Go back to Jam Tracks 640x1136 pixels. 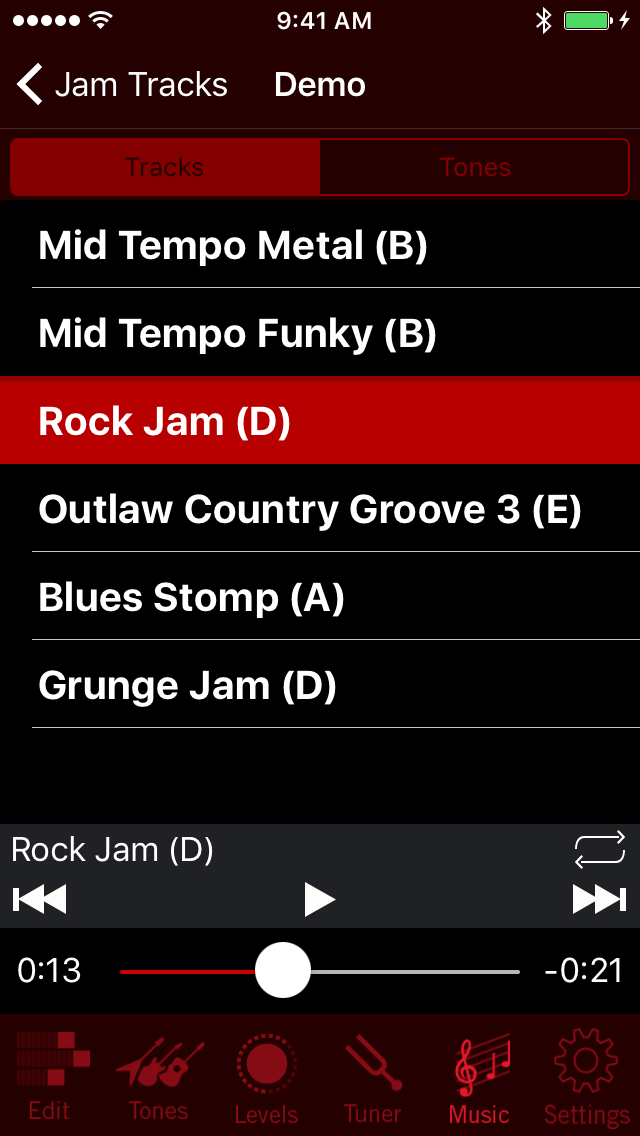coord(122,85)
